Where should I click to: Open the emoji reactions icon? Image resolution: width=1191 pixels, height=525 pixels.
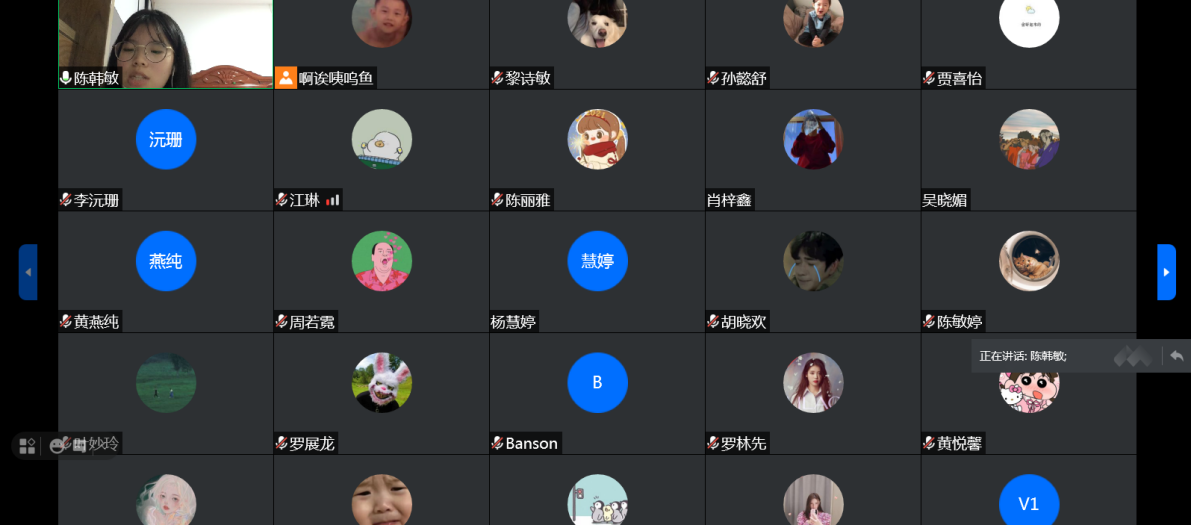[x=57, y=446]
